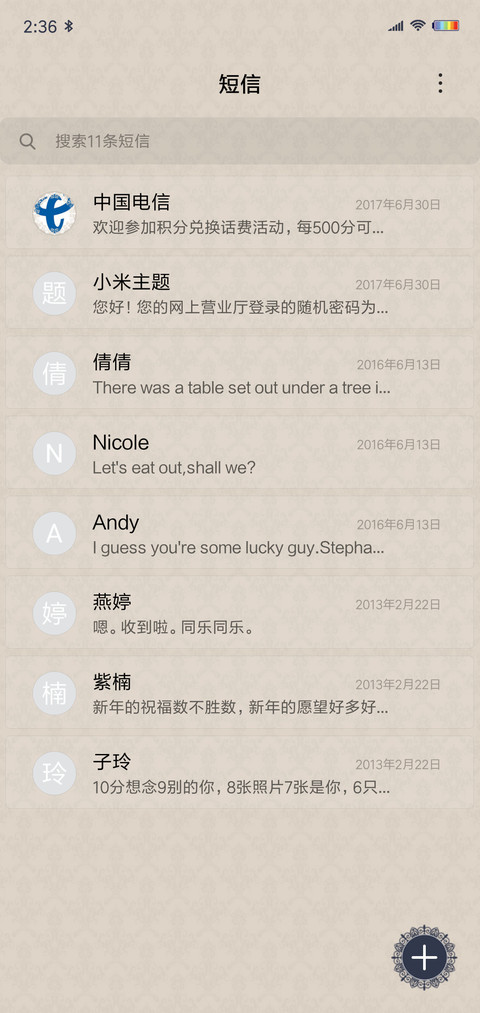Read the message from 紫楠
This screenshot has width=480, height=1013.
pos(240,694)
